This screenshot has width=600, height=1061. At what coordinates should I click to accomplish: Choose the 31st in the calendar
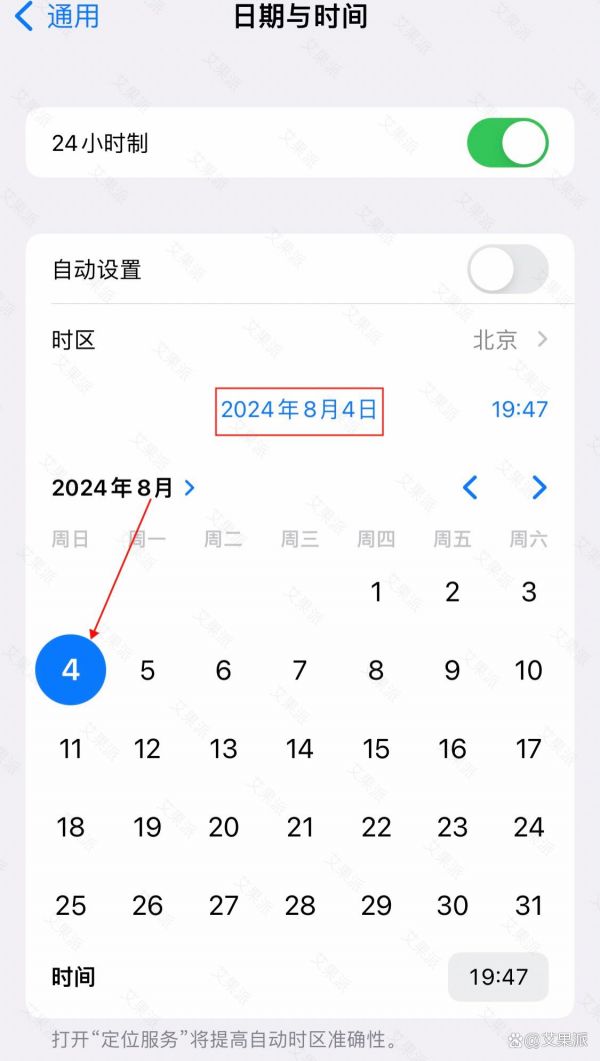coord(528,905)
